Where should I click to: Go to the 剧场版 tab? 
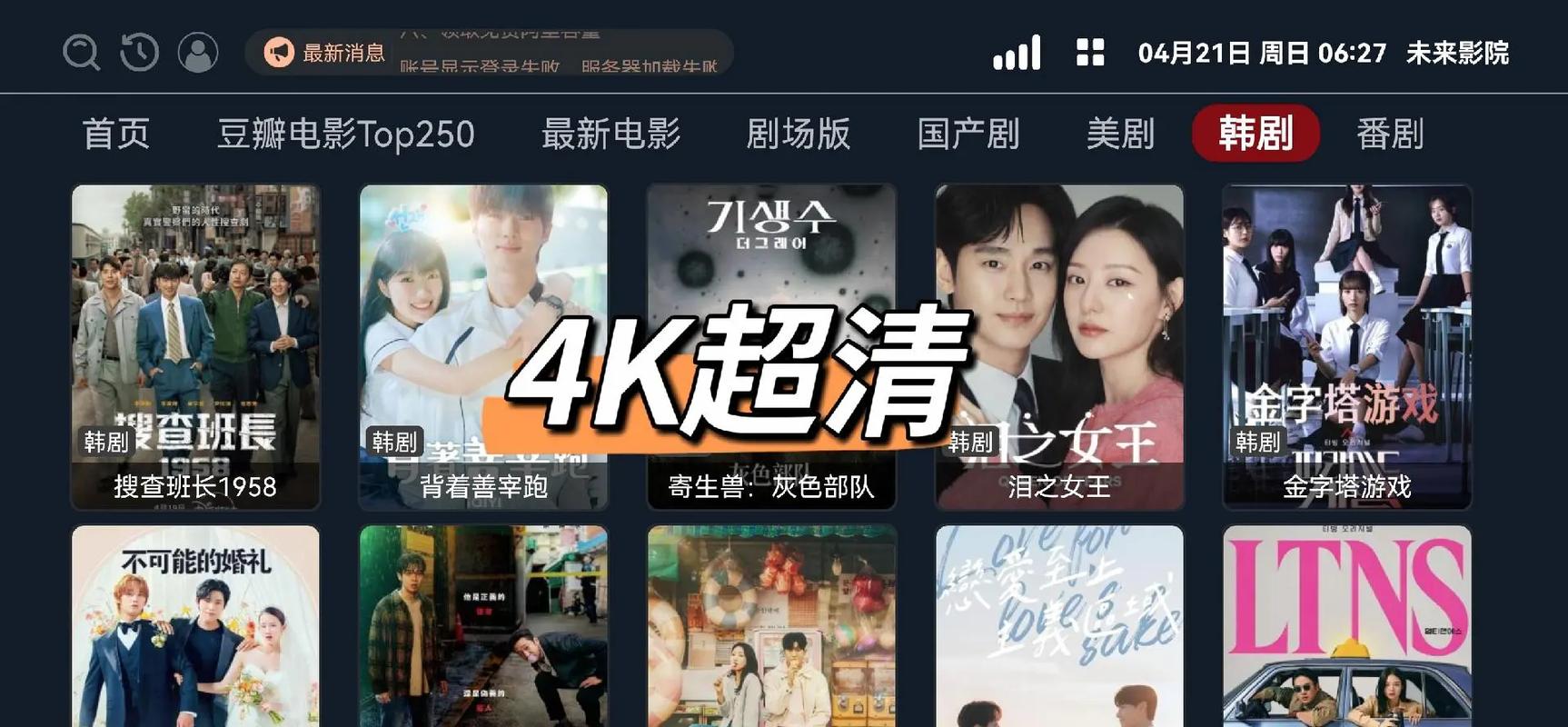tap(798, 134)
